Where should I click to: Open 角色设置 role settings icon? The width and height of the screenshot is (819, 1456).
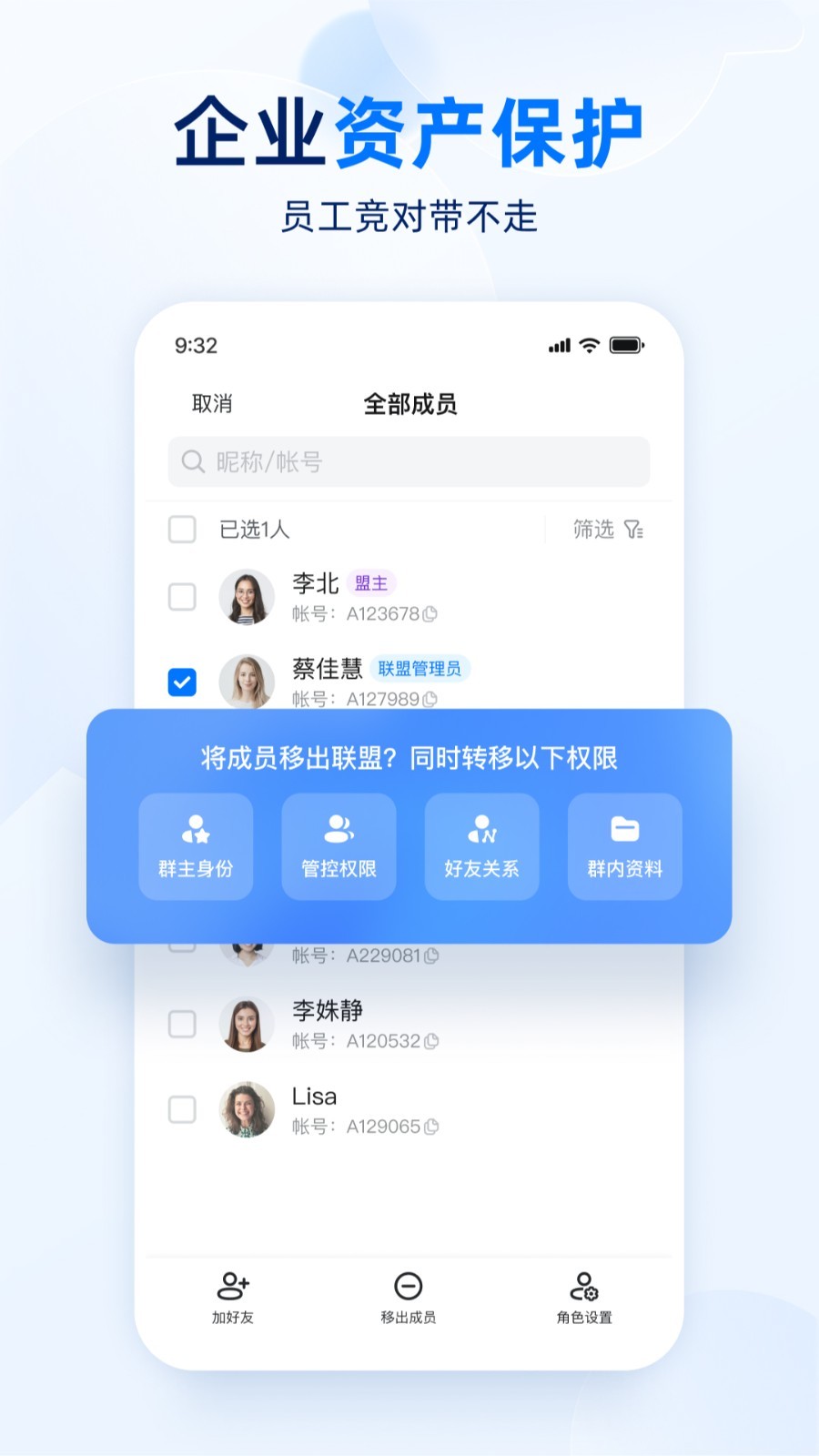582,1284
